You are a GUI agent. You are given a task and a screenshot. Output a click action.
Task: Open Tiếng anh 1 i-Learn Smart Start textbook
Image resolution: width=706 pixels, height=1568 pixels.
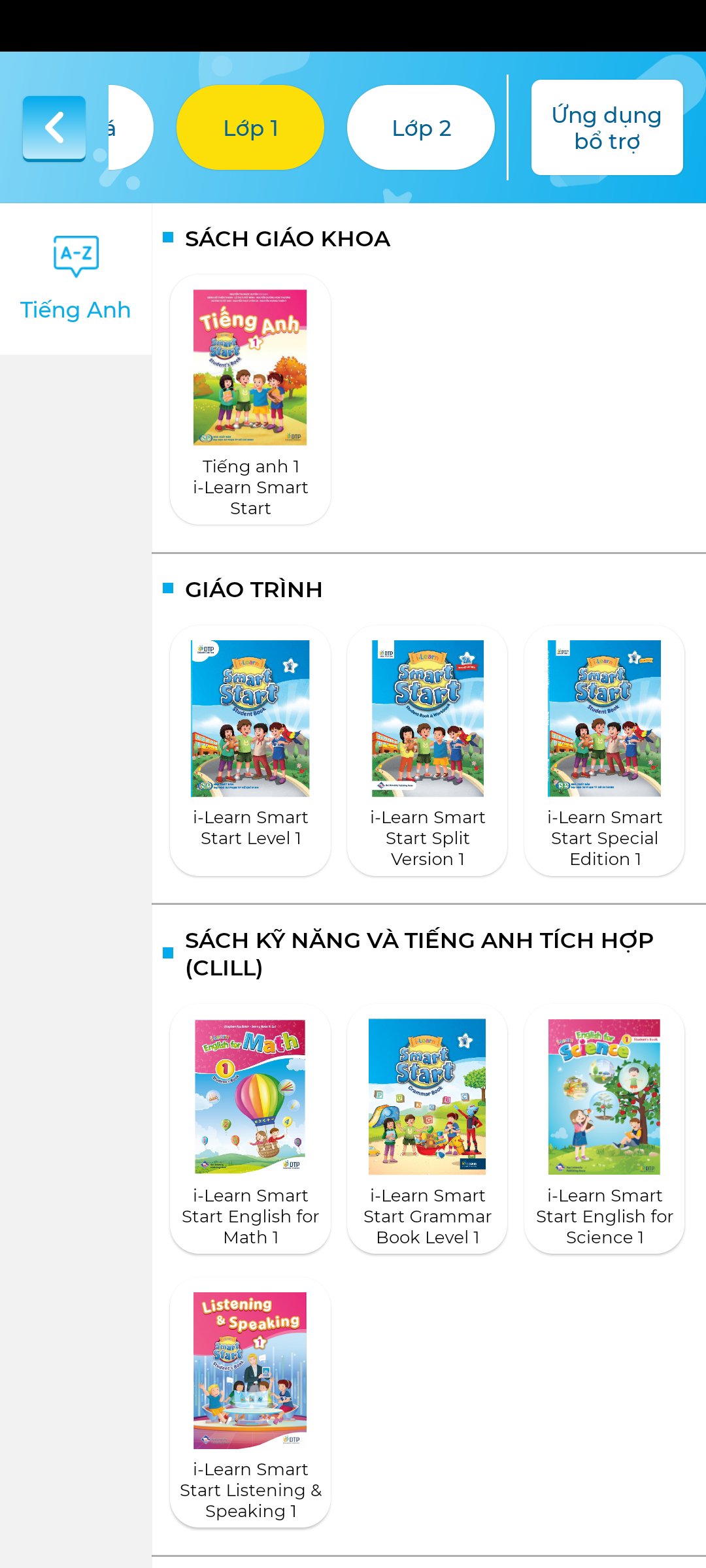tap(250, 399)
